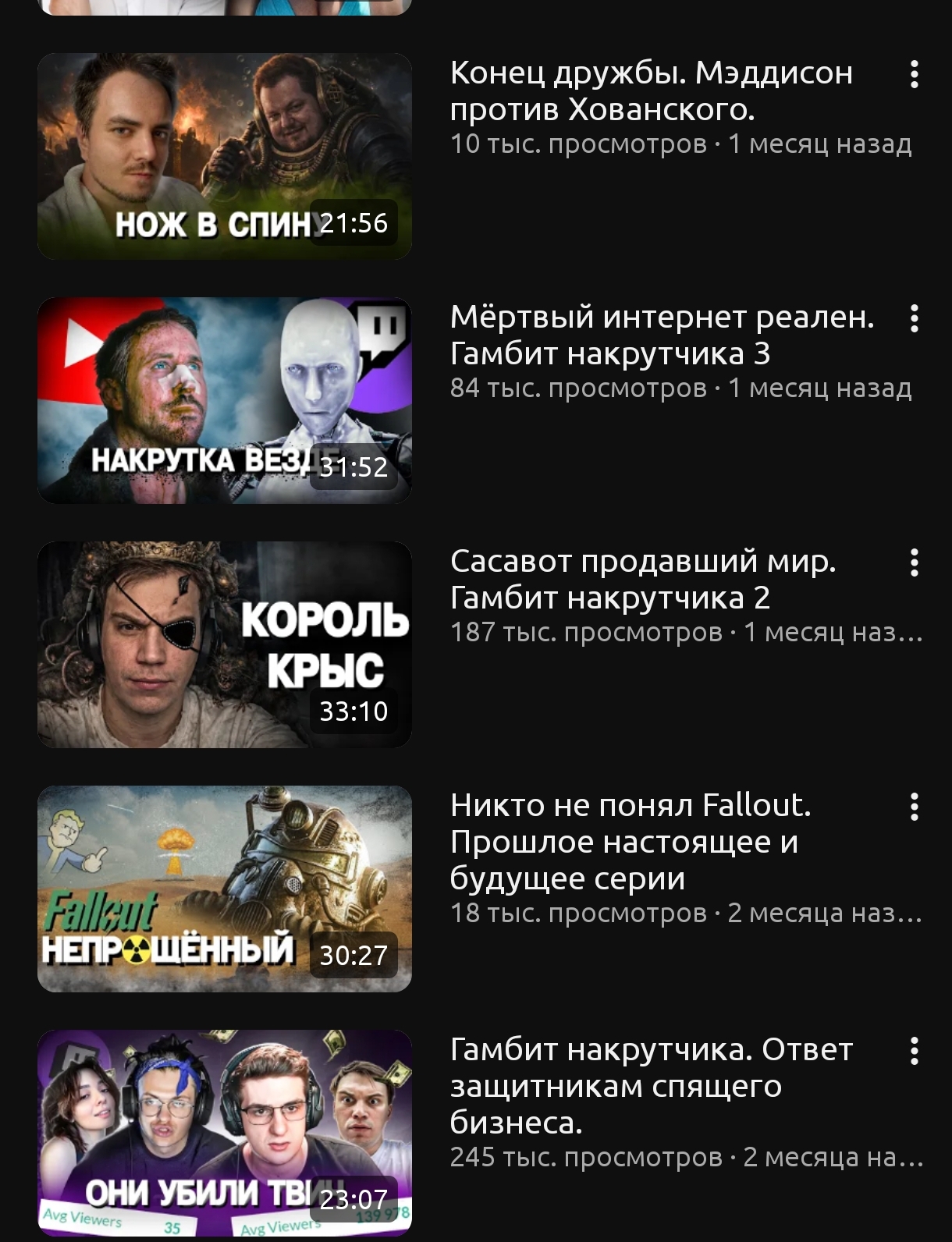Open options for 'Ответ защитникам спящего бизнеса'

pos(914,1052)
